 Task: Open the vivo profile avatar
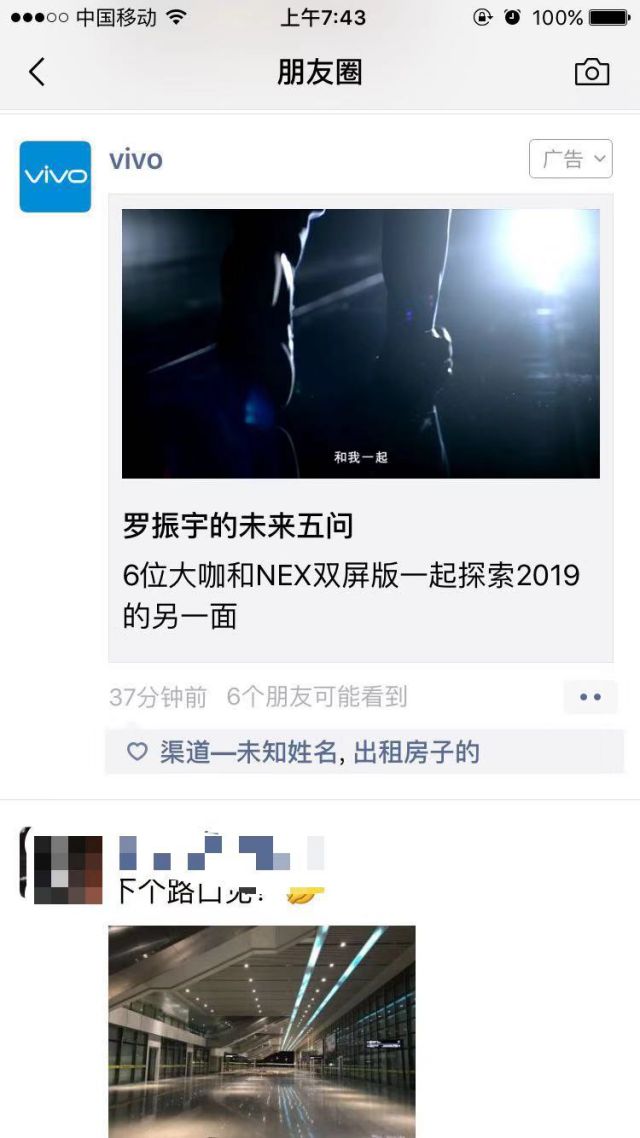click(55, 176)
